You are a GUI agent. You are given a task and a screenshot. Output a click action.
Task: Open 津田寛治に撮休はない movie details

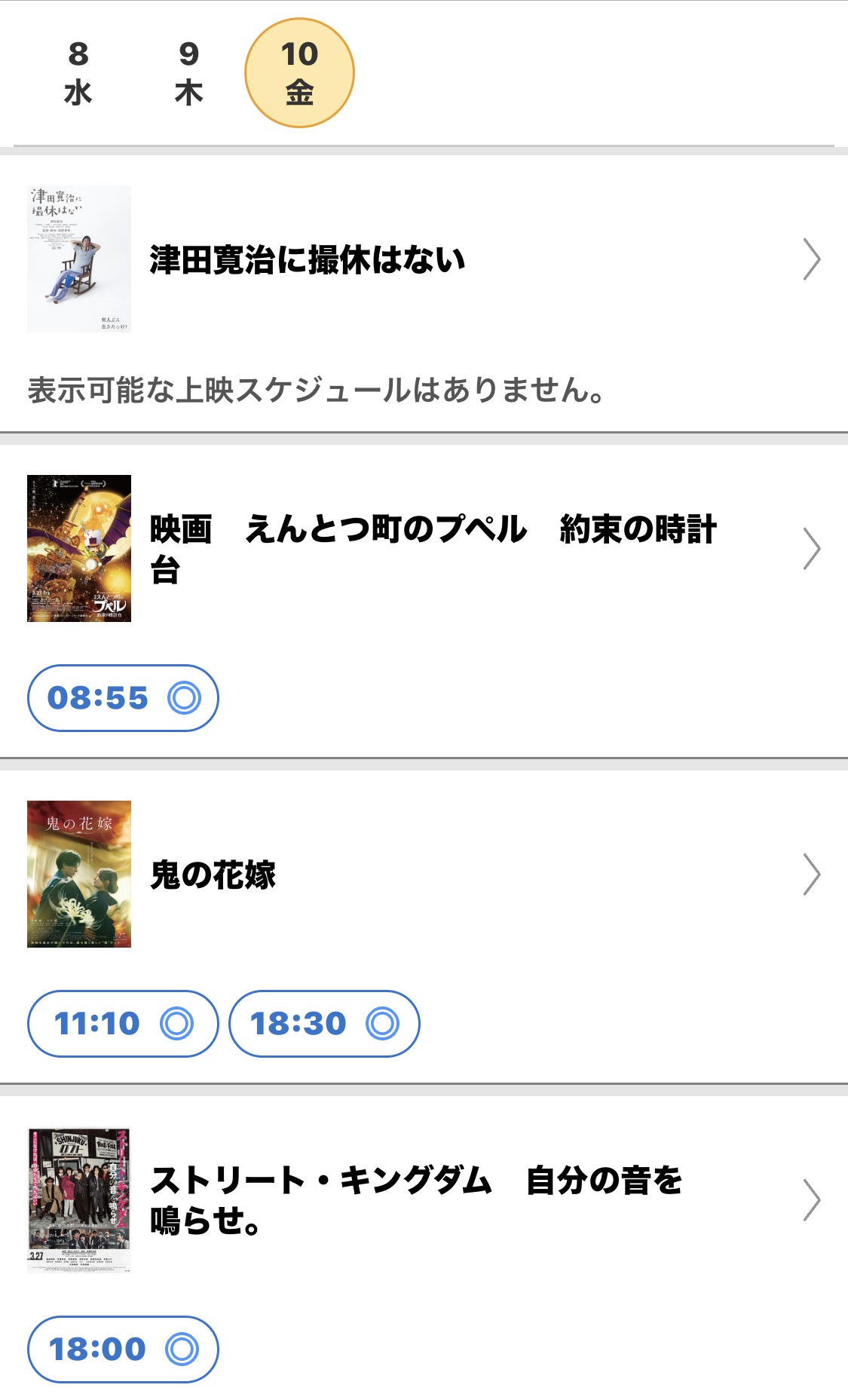pos(424,259)
